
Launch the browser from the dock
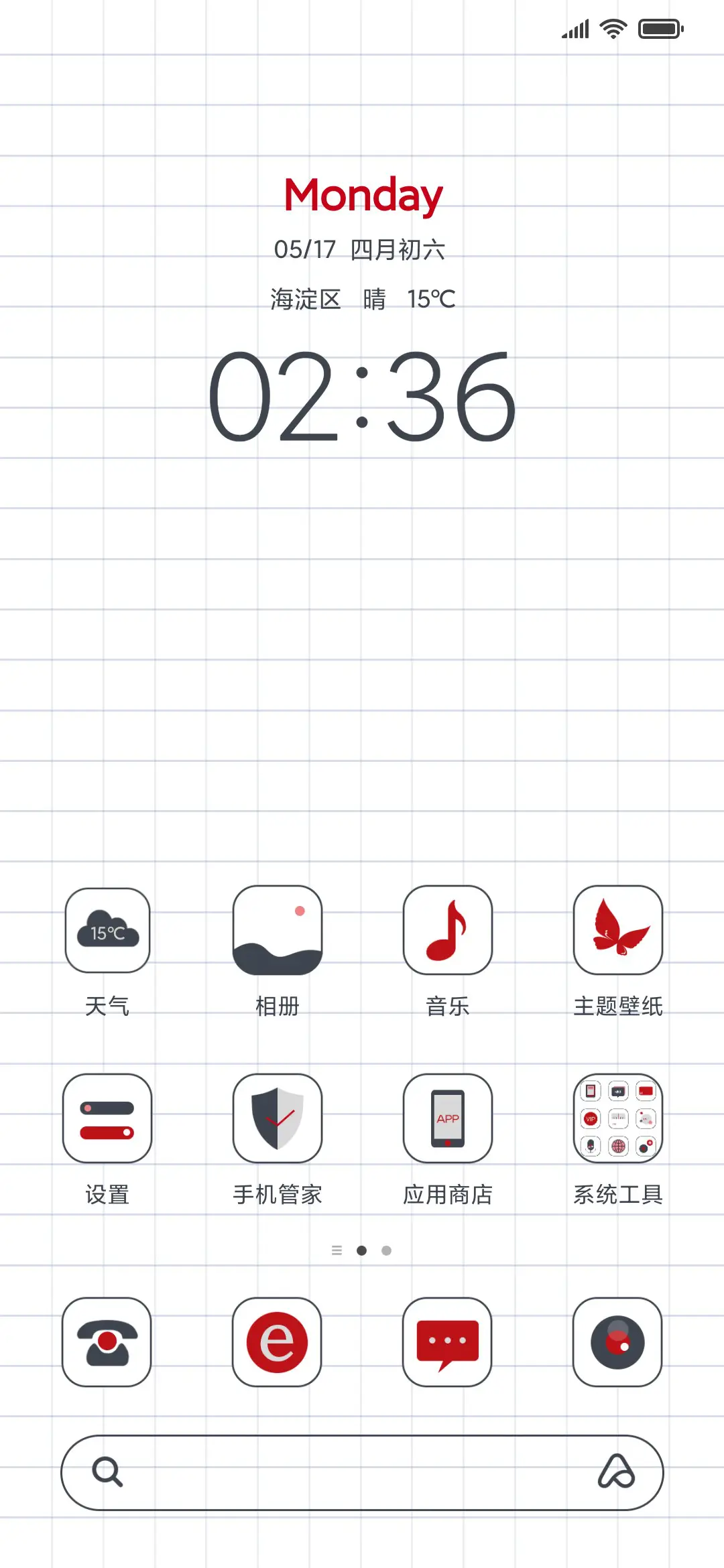(x=278, y=1342)
